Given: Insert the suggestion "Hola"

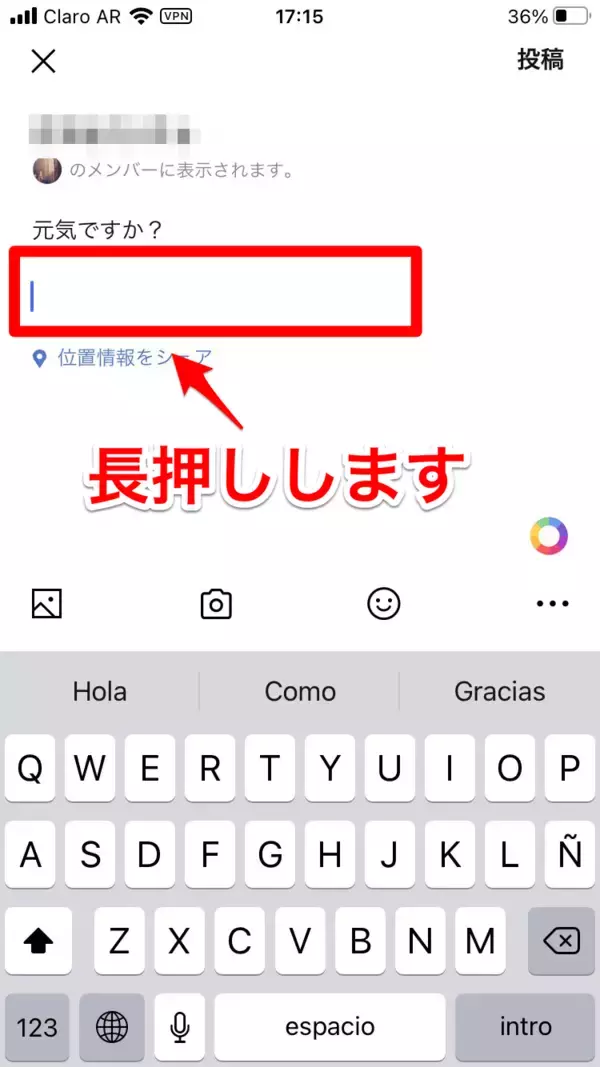Looking at the screenshot, I should tap(100, 691).
